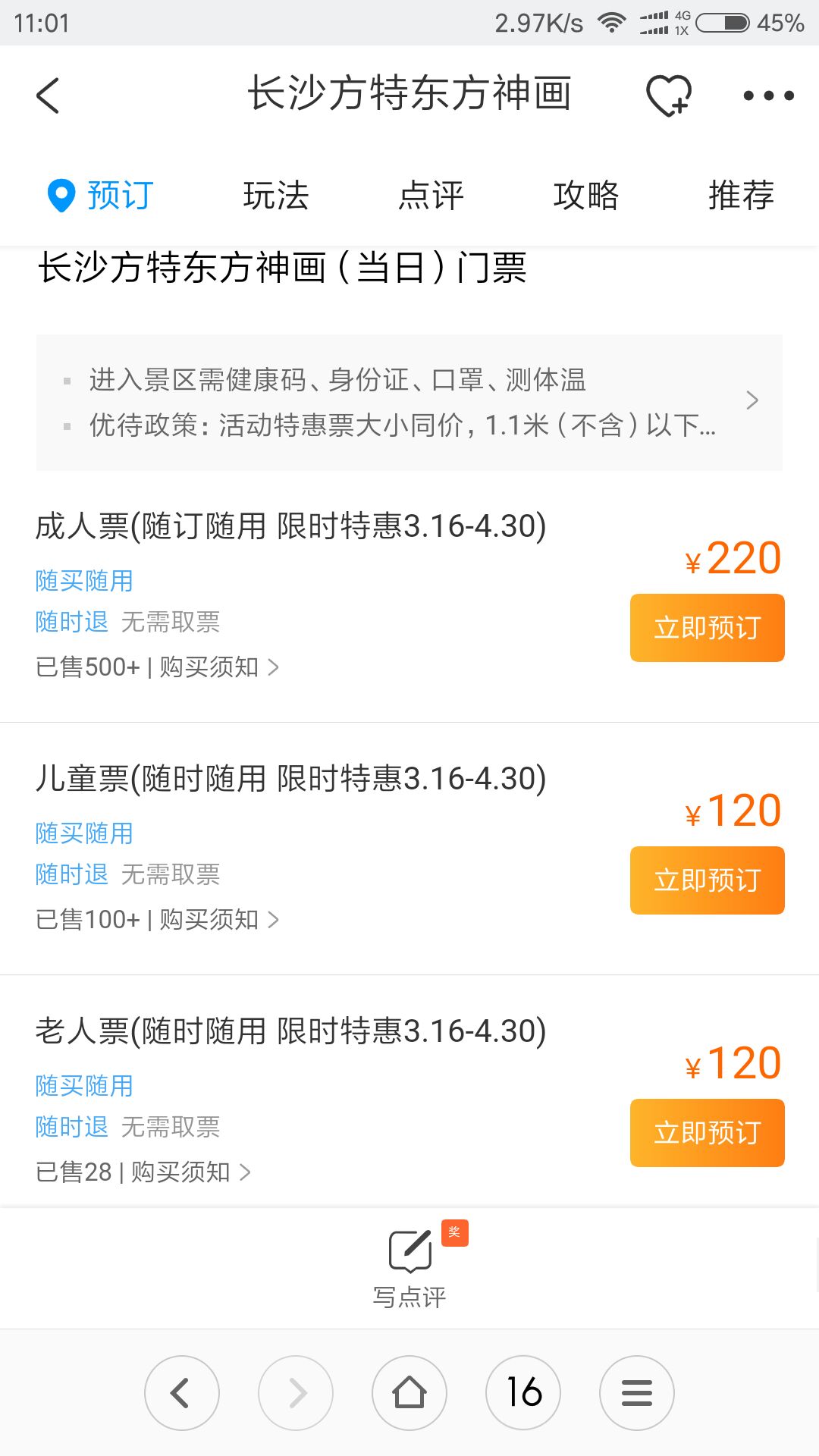Select the 推荐 tab
The width and height of the screenshot is (819, 1456).
pos(741,196)
